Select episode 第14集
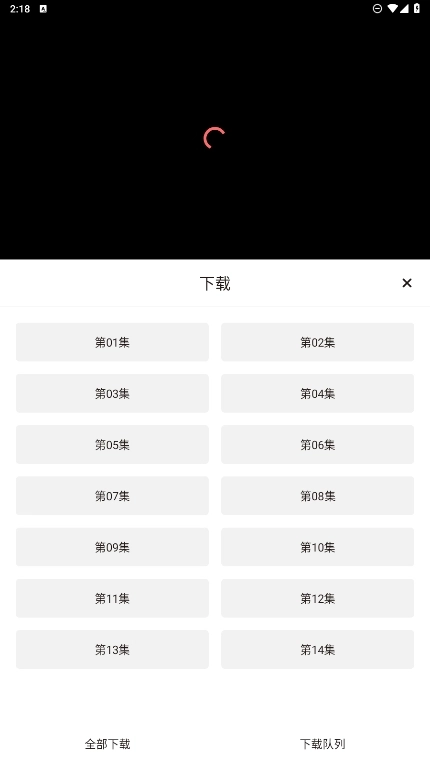Viewport: 430px width, 766px height. pos(318,650)
